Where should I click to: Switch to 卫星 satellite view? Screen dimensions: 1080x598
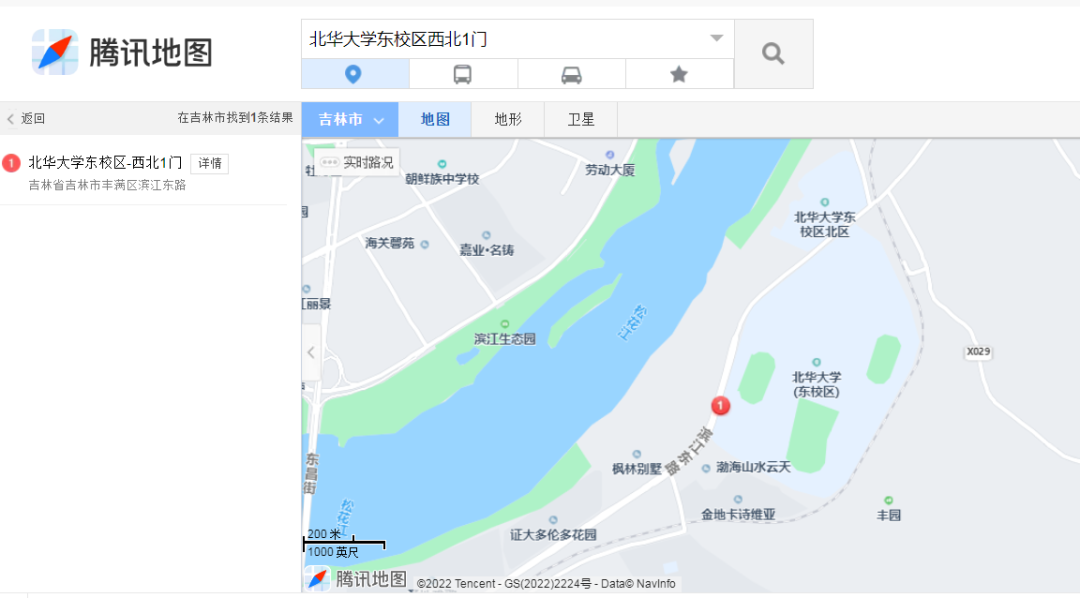pyautogui.click(x=581, y=120)
